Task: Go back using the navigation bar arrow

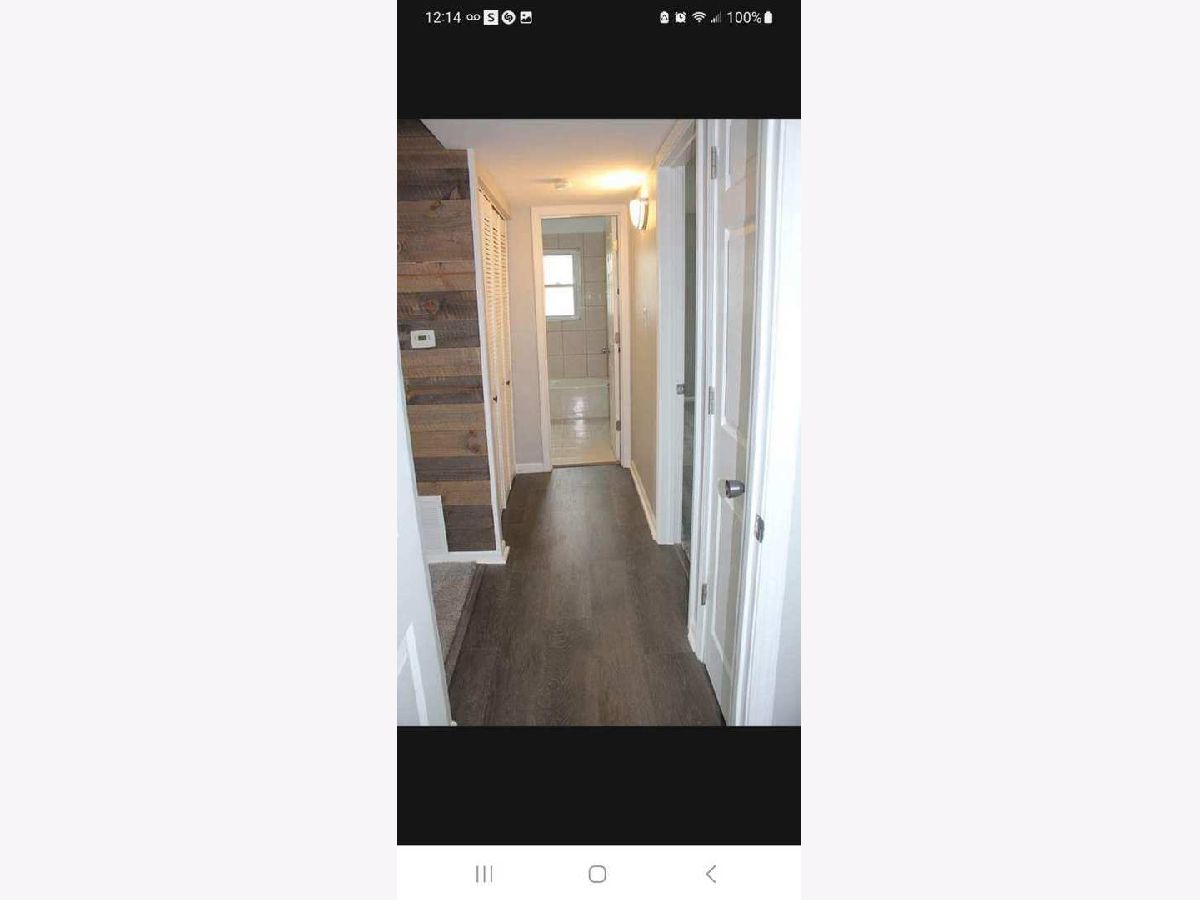Action: pos(711,874)
